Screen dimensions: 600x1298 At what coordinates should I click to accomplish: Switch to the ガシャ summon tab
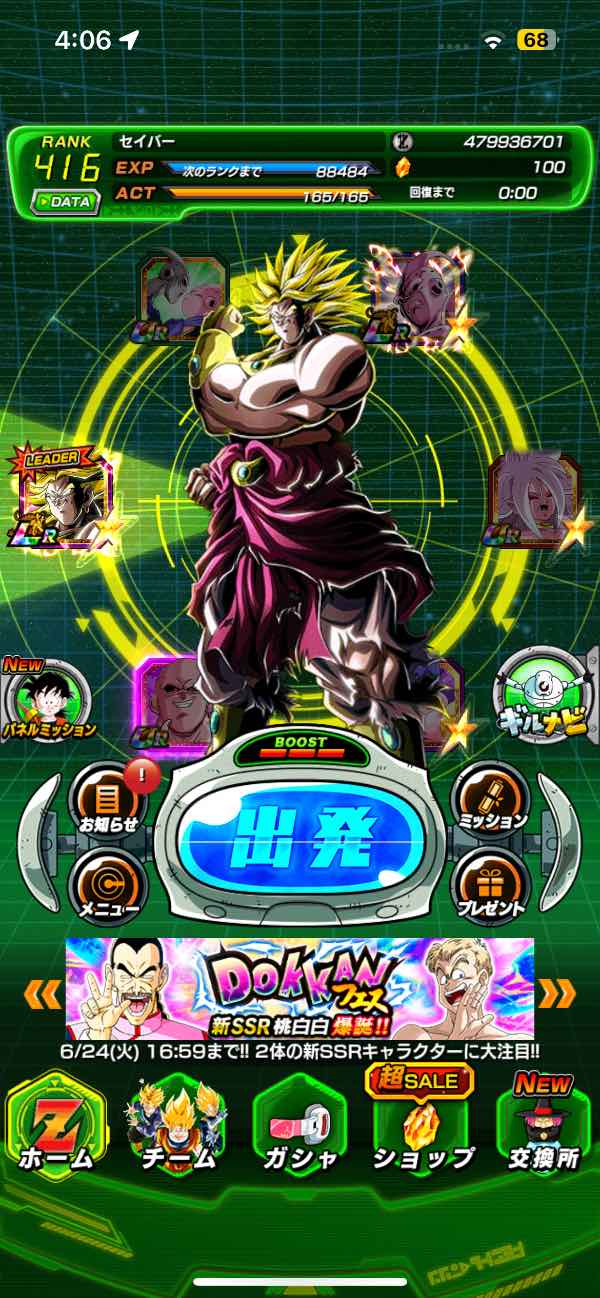300,1127
